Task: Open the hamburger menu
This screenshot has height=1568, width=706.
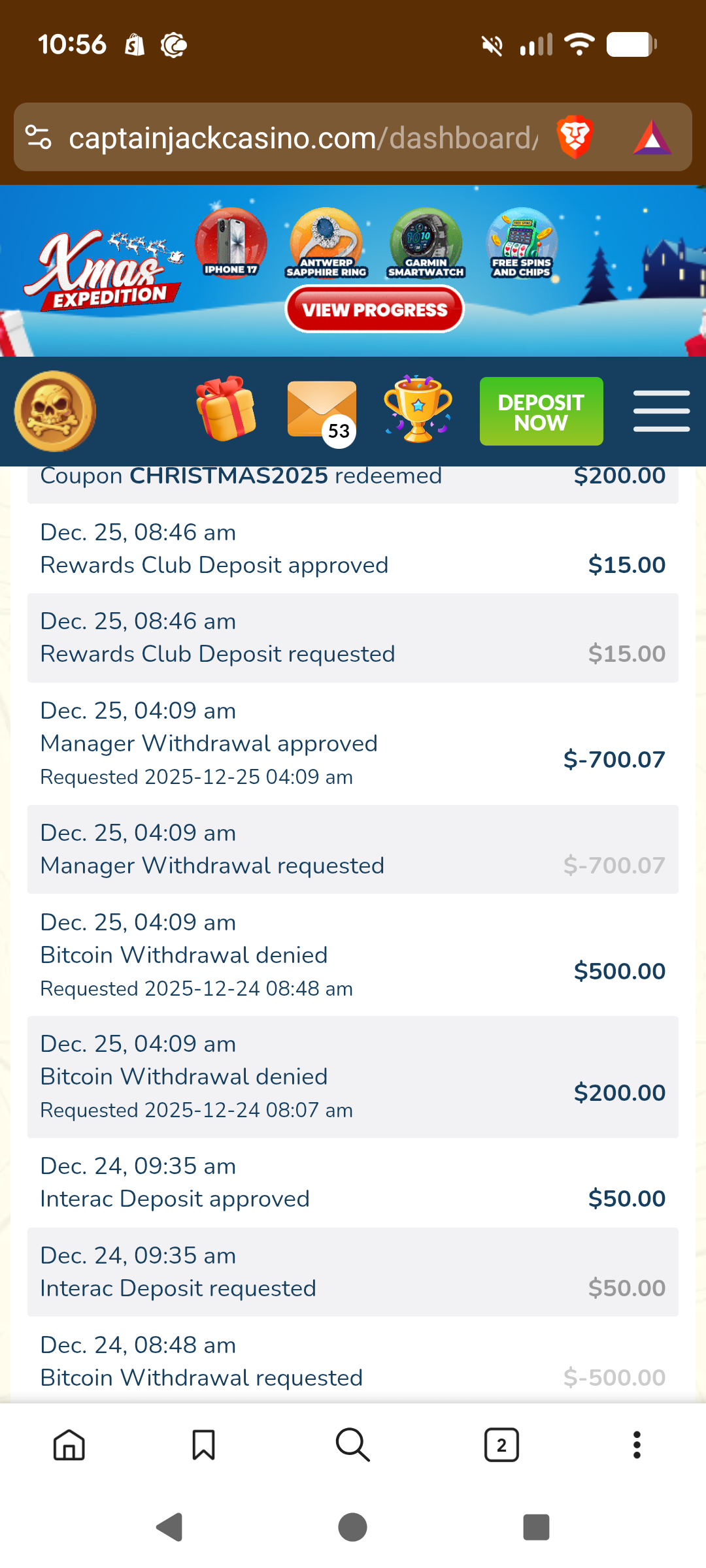Action: pyautogui.click(x=661, y=411)
